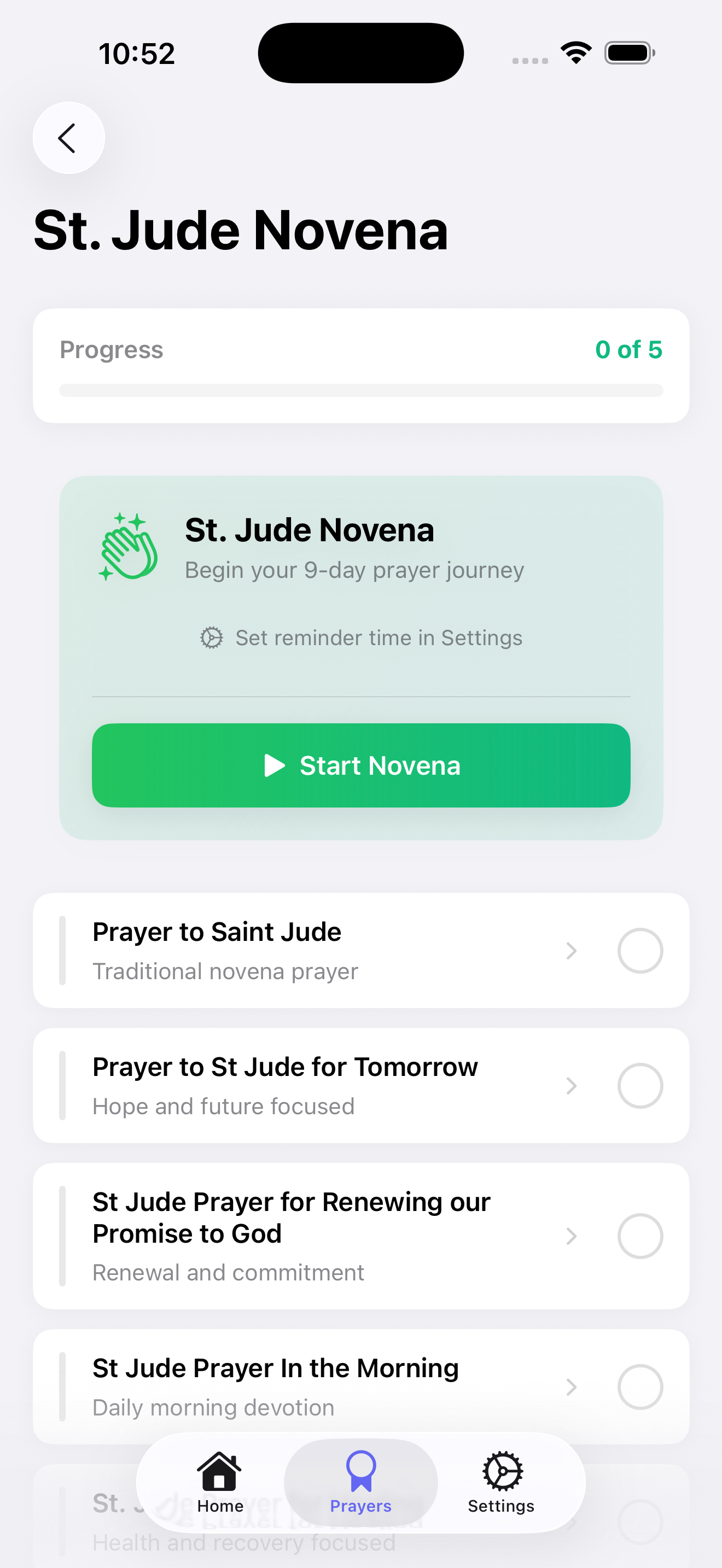
Task: Mark St Jude Prayer In the Morning done
Action: (640, 1388)
